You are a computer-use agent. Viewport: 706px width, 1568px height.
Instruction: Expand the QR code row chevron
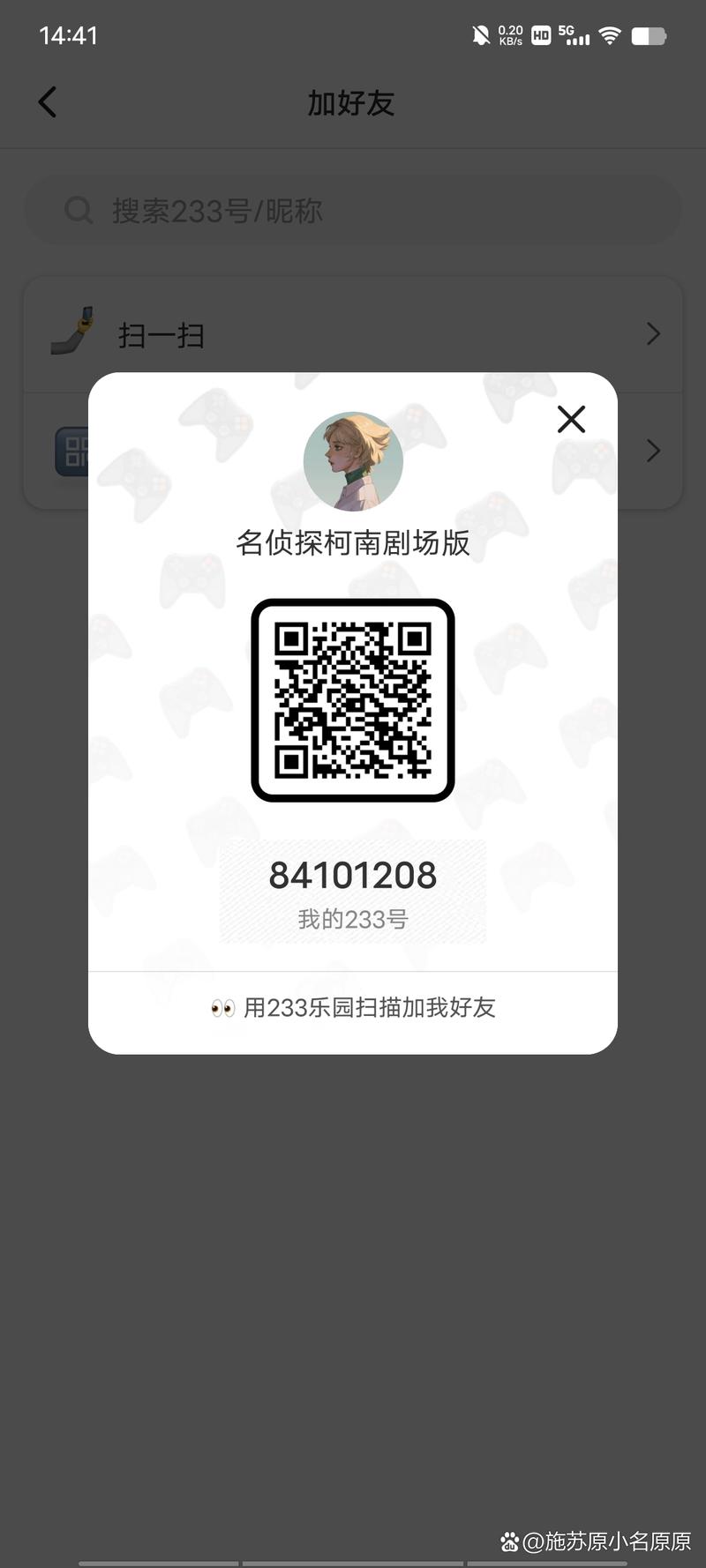pyautogui.click(x=652, y=452)
